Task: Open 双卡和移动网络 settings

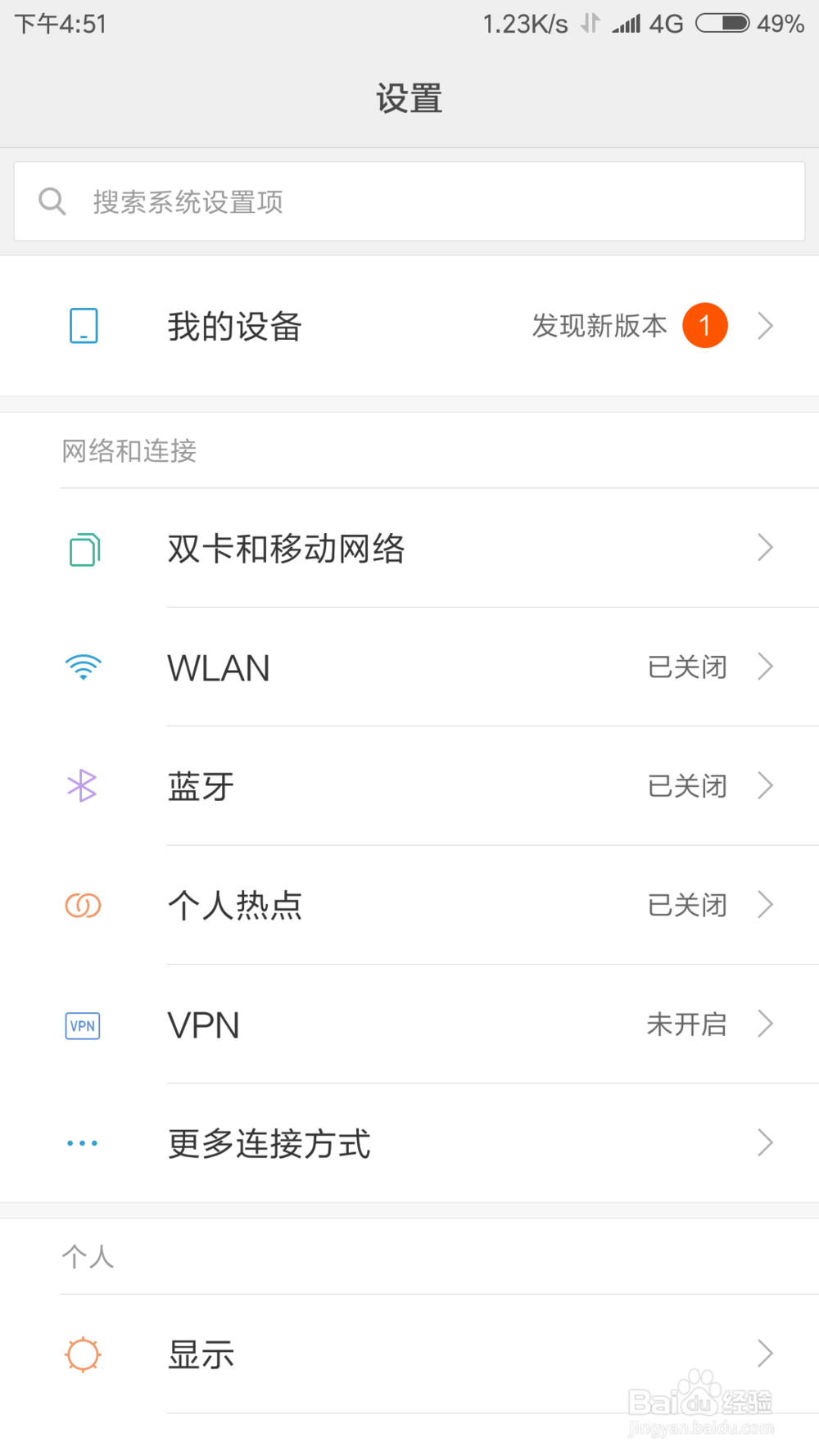Action: coord(409,547)
